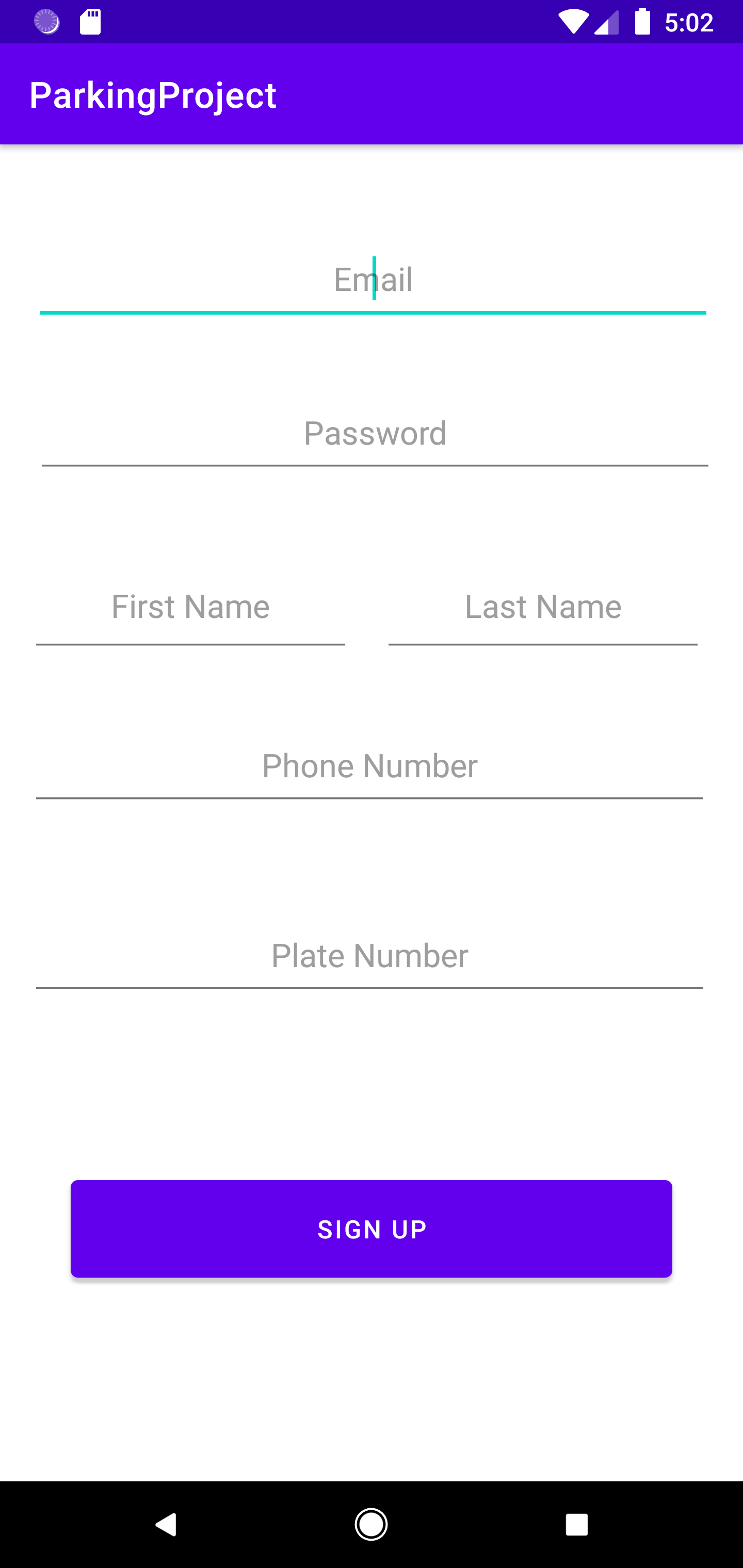Tap the cellular signal icon
The width and height of the screenshot is (743, 1568).
tap(608, 22)
